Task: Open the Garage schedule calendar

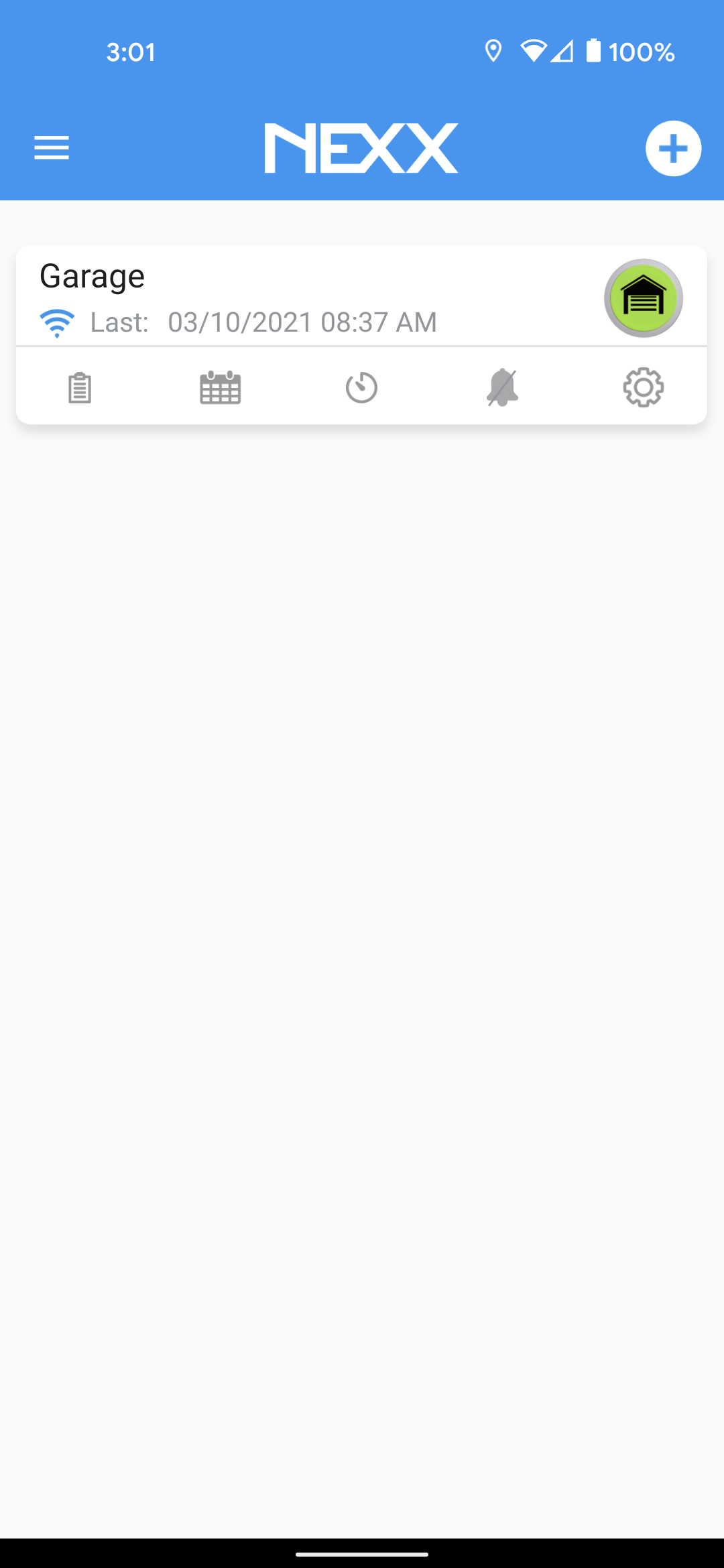Action: point(221,387)
